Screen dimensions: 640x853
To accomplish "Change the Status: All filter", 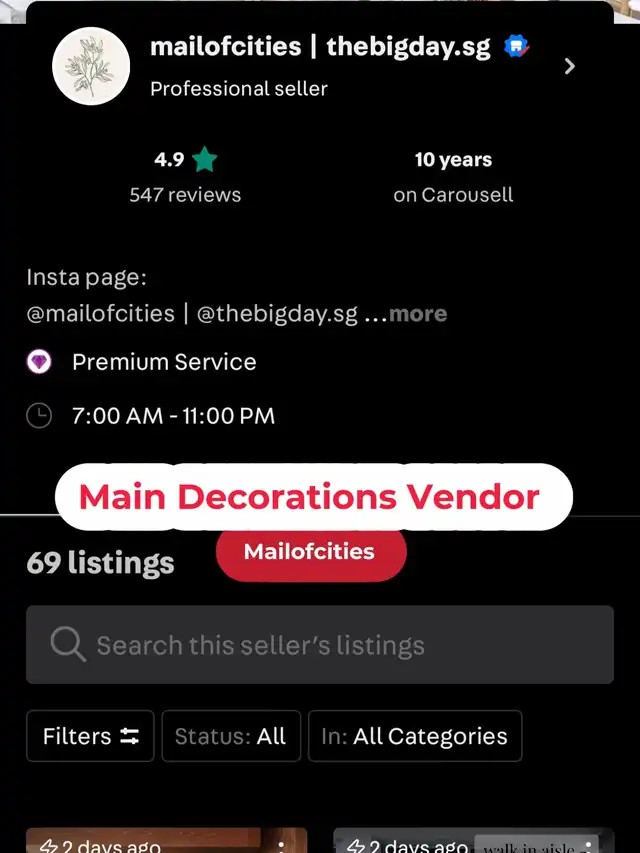I will tap(231, 736).
